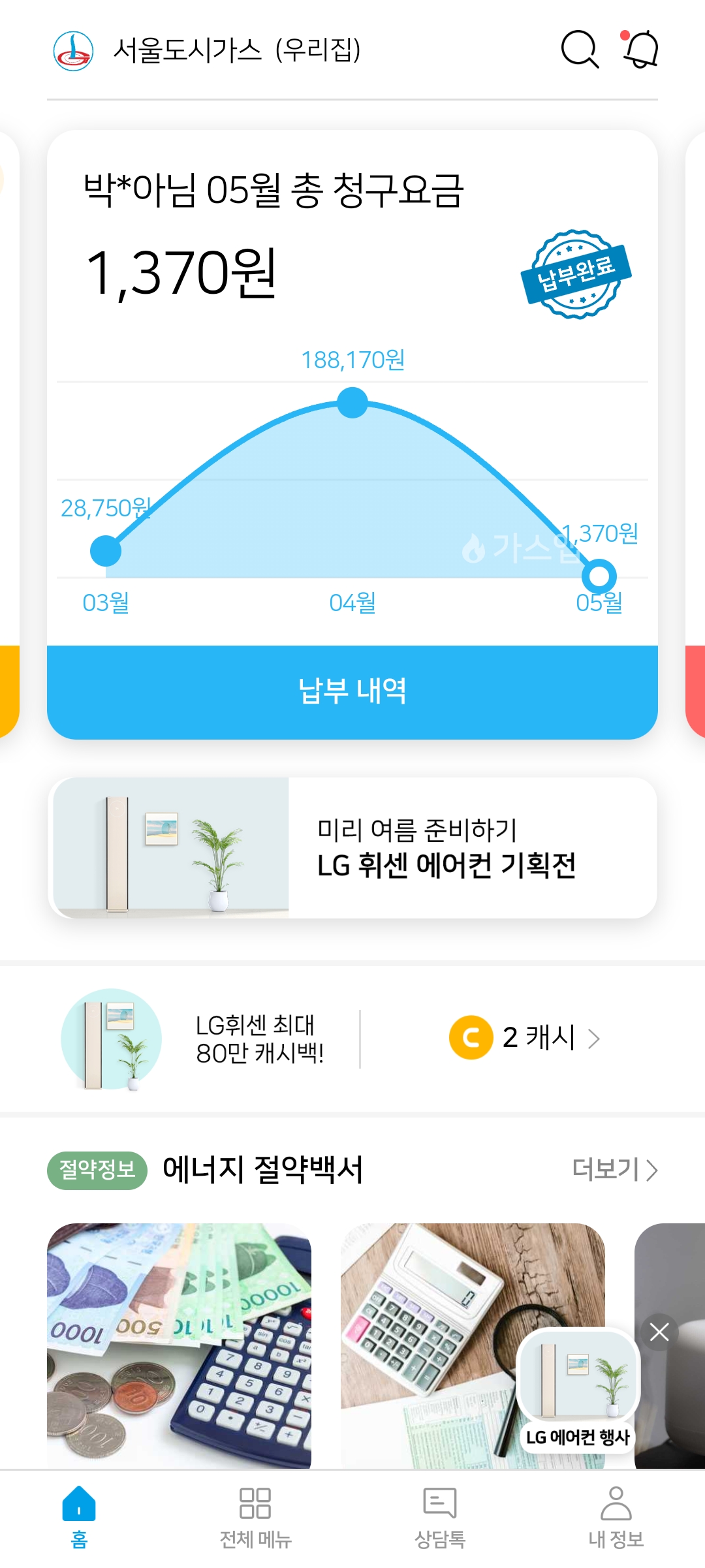This screenshot has width=705, height=1568.
Task: Open the search magnifier icon
Action: [x=579, y=50]
